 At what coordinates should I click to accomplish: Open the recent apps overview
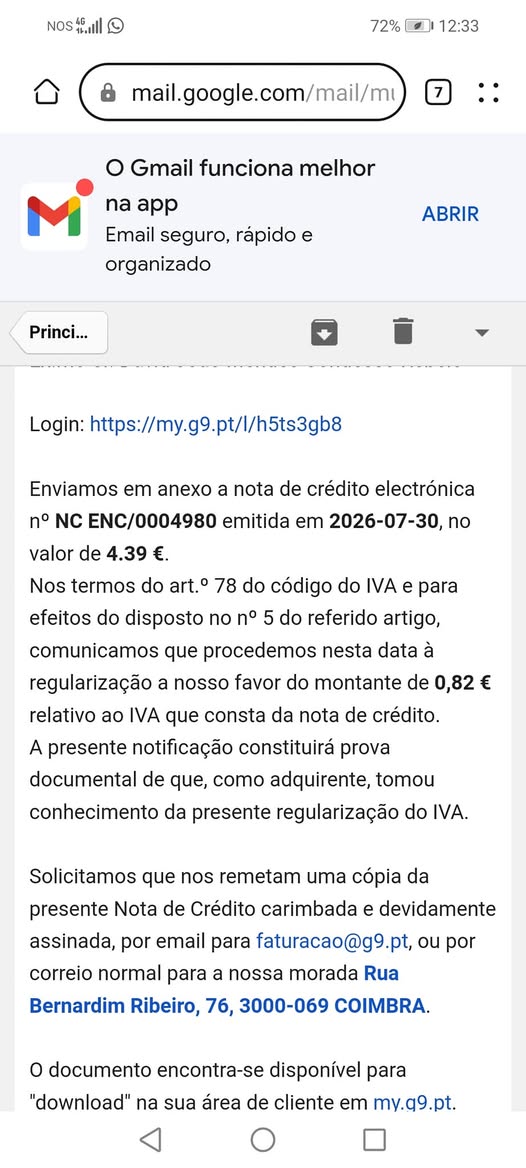pos(374,1139)
